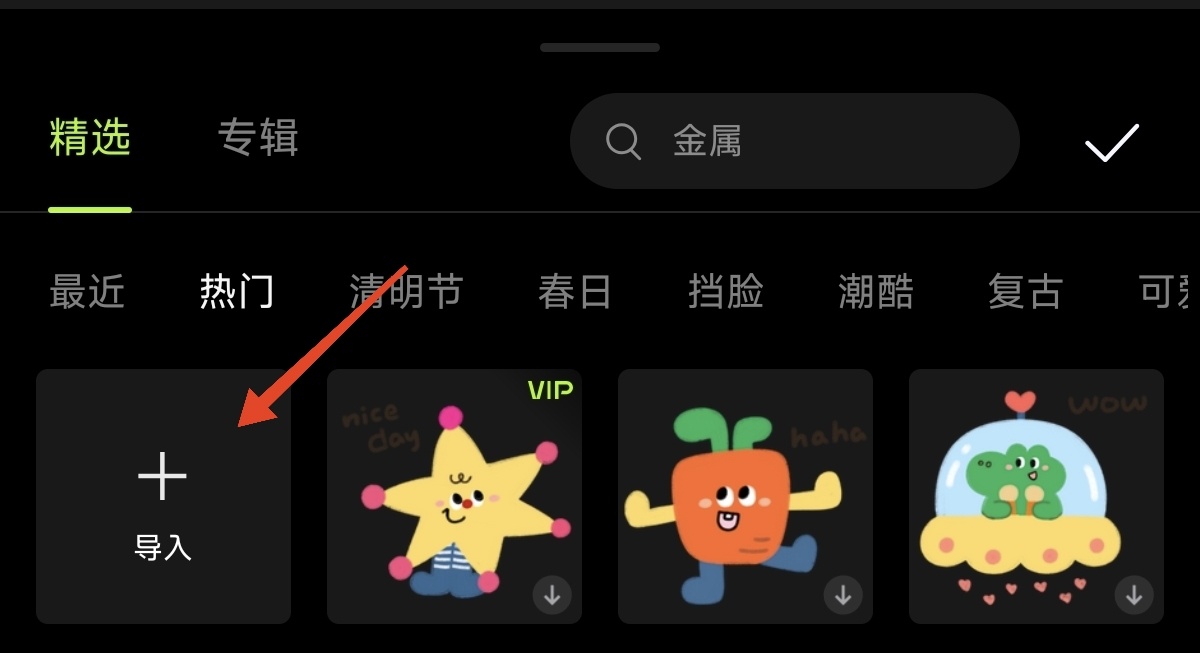Select the 挡脸 category
The width and height of the screenshot is (1200, 653).
726,292
